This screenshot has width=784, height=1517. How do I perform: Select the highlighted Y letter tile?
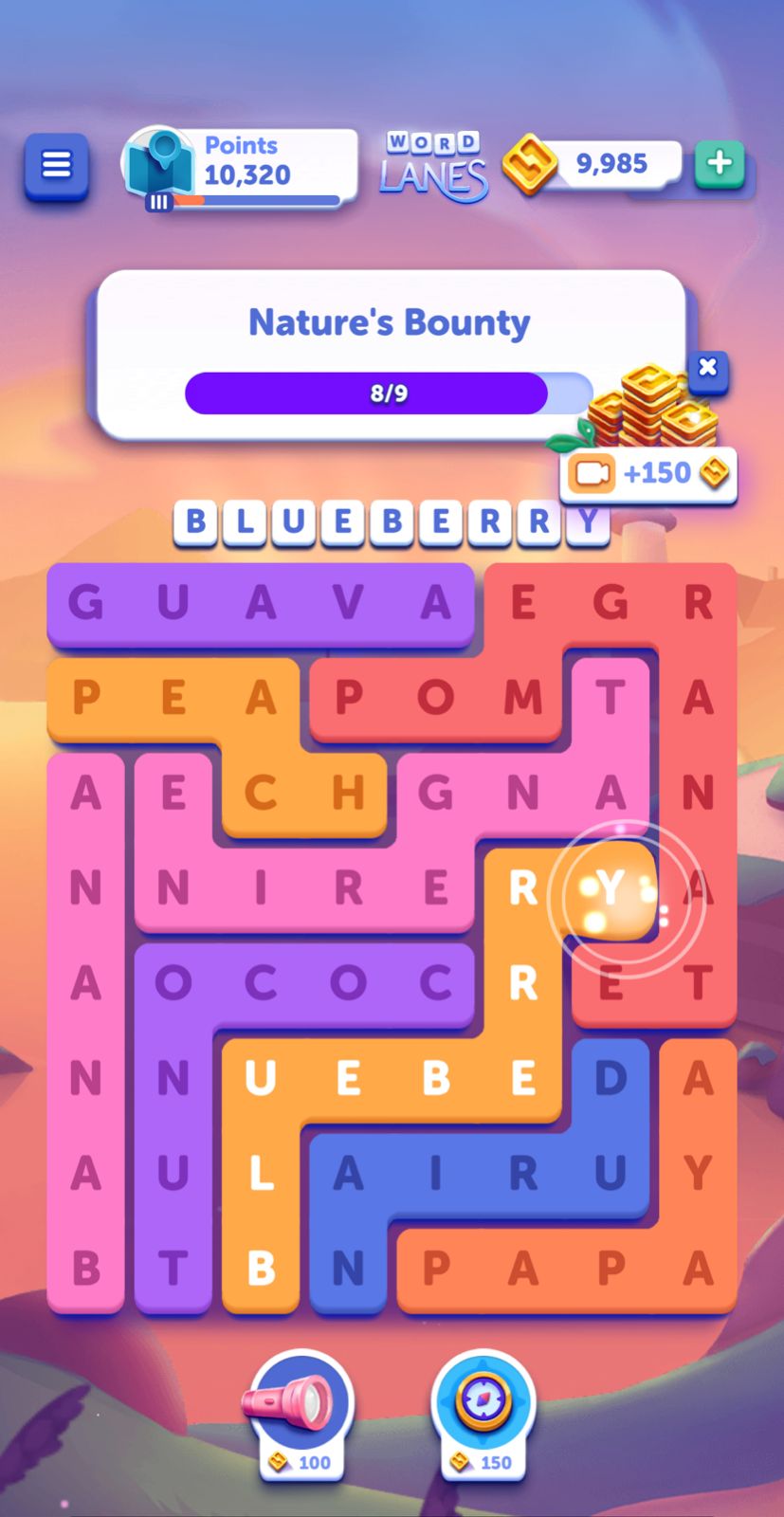point(611,888)
